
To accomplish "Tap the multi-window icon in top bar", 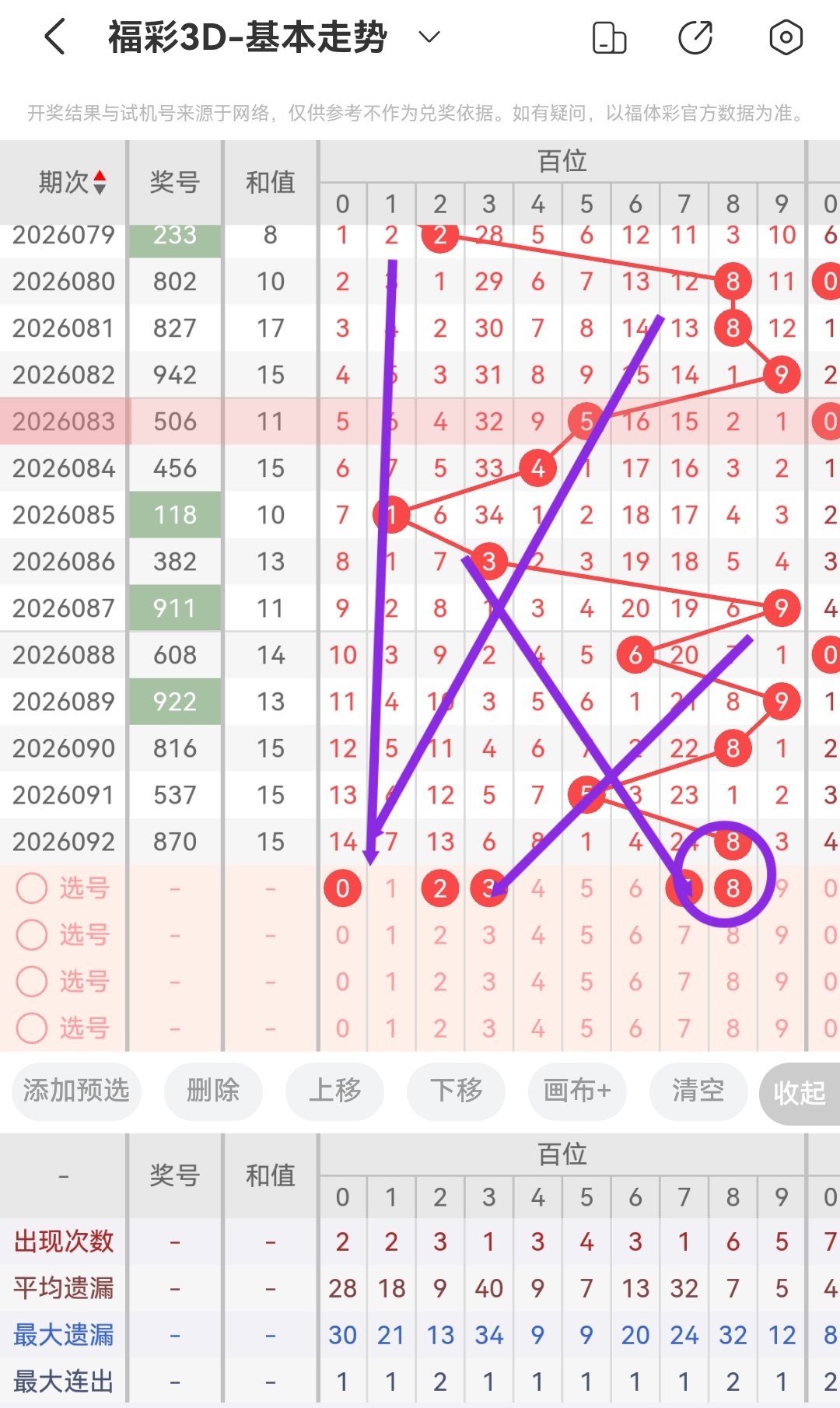I will click(610, 36).
